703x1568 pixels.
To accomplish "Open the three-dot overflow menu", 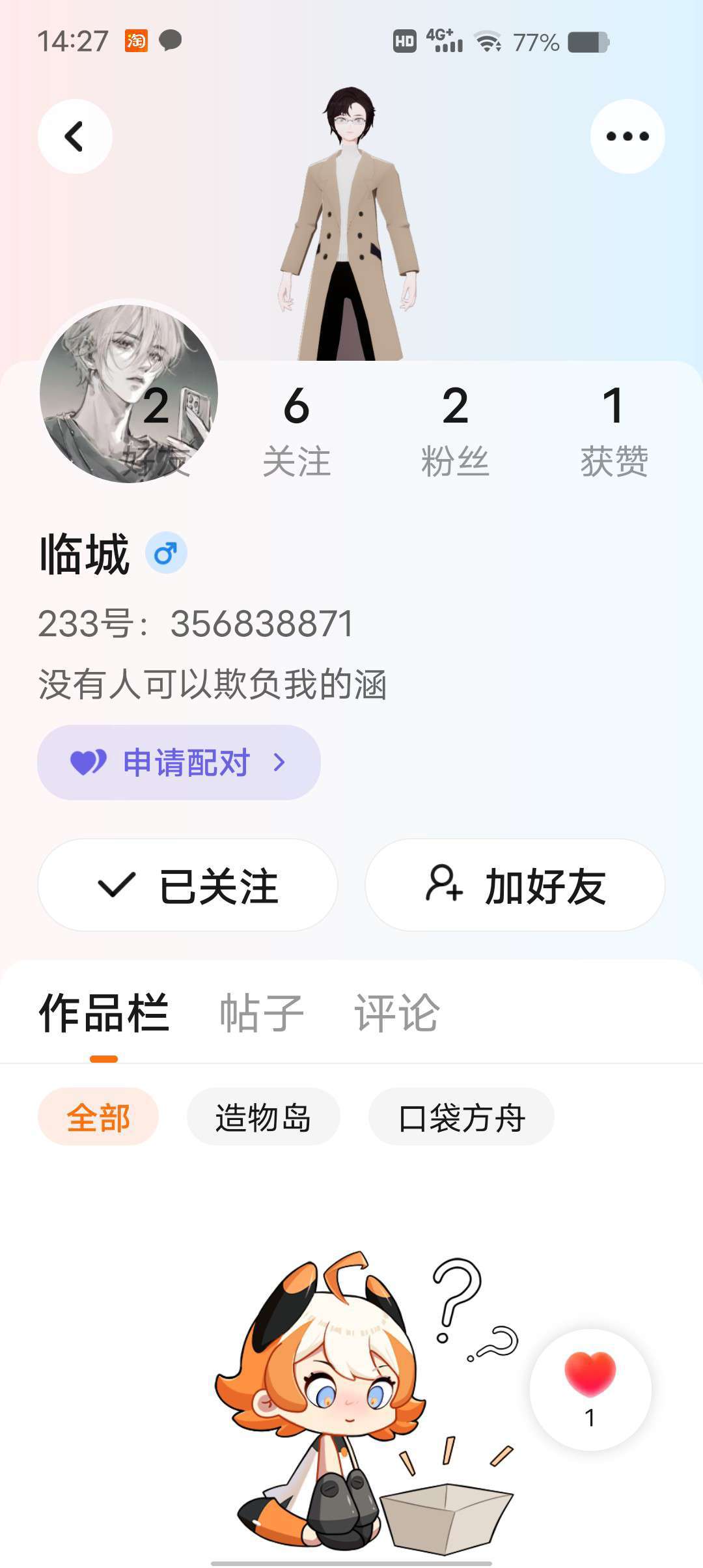I will 627,137.
